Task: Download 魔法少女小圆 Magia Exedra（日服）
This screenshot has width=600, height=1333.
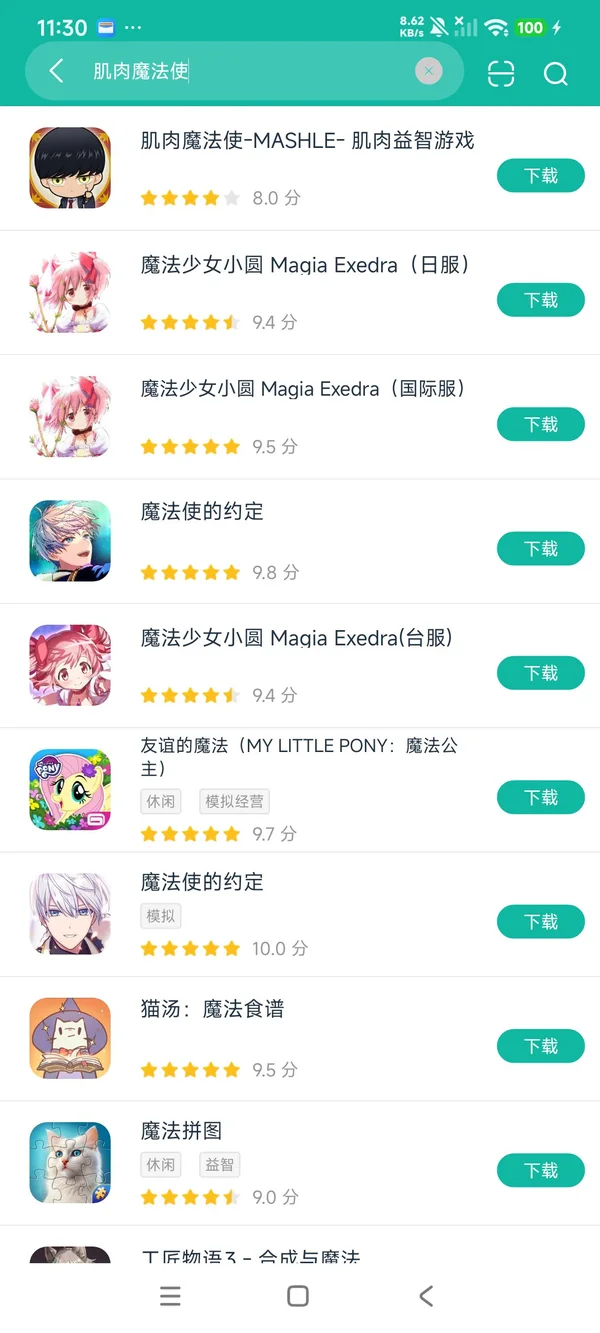Action: pyautogui.click(x=540, y=300)
